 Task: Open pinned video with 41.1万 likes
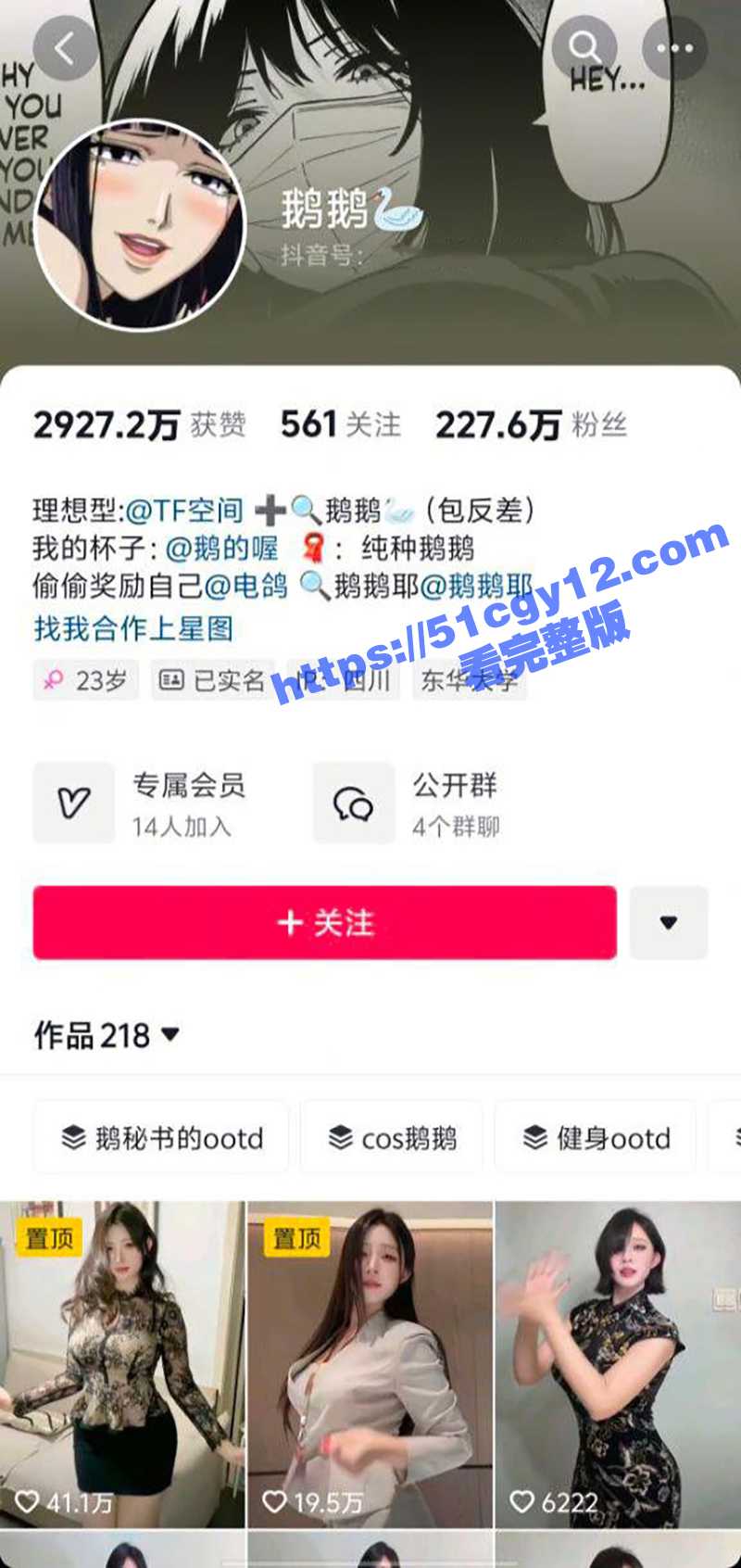[x=122, y=1364]
